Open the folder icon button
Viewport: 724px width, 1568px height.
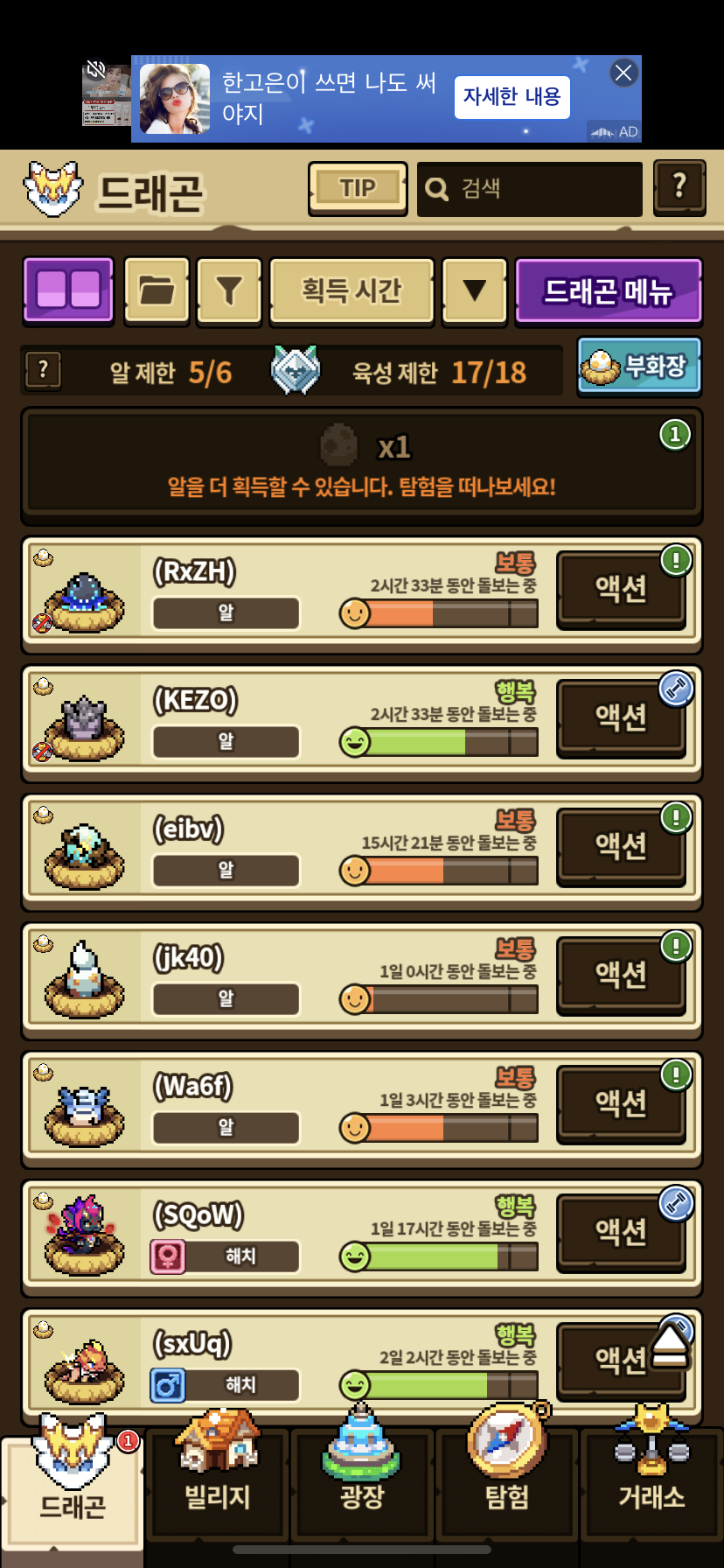[x=157, y=290]
